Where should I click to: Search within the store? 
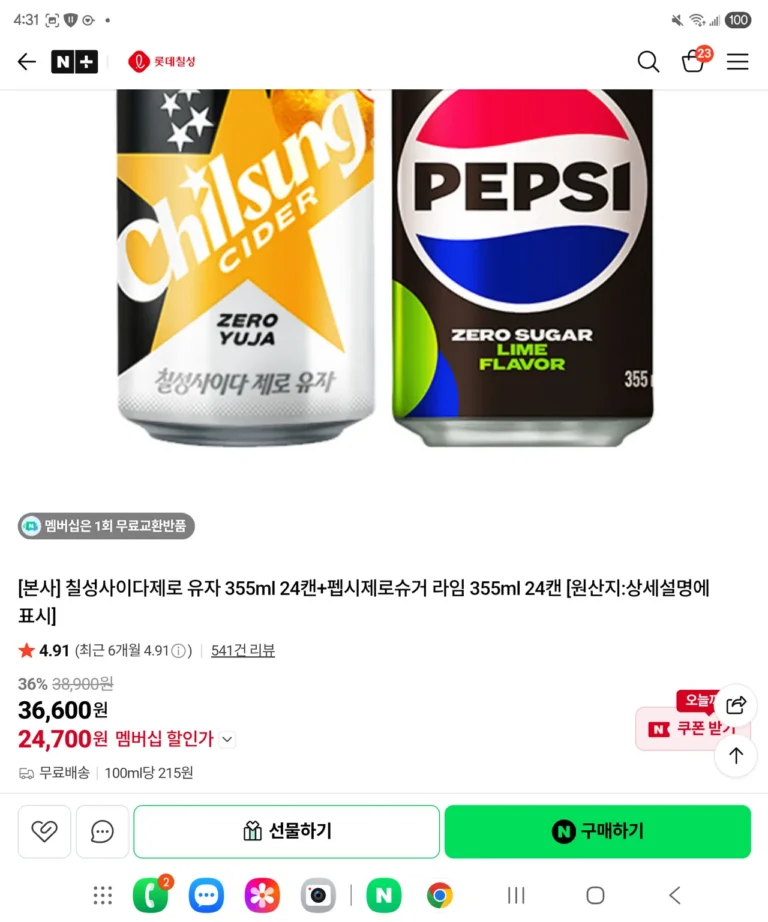pyautogui.click(x=648, y=62)
